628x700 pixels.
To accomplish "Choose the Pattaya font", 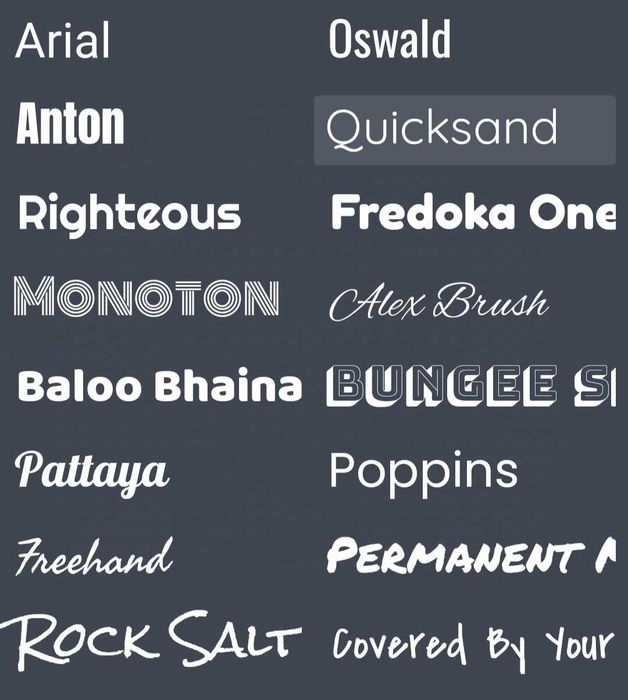I will (x=92, y=471).
